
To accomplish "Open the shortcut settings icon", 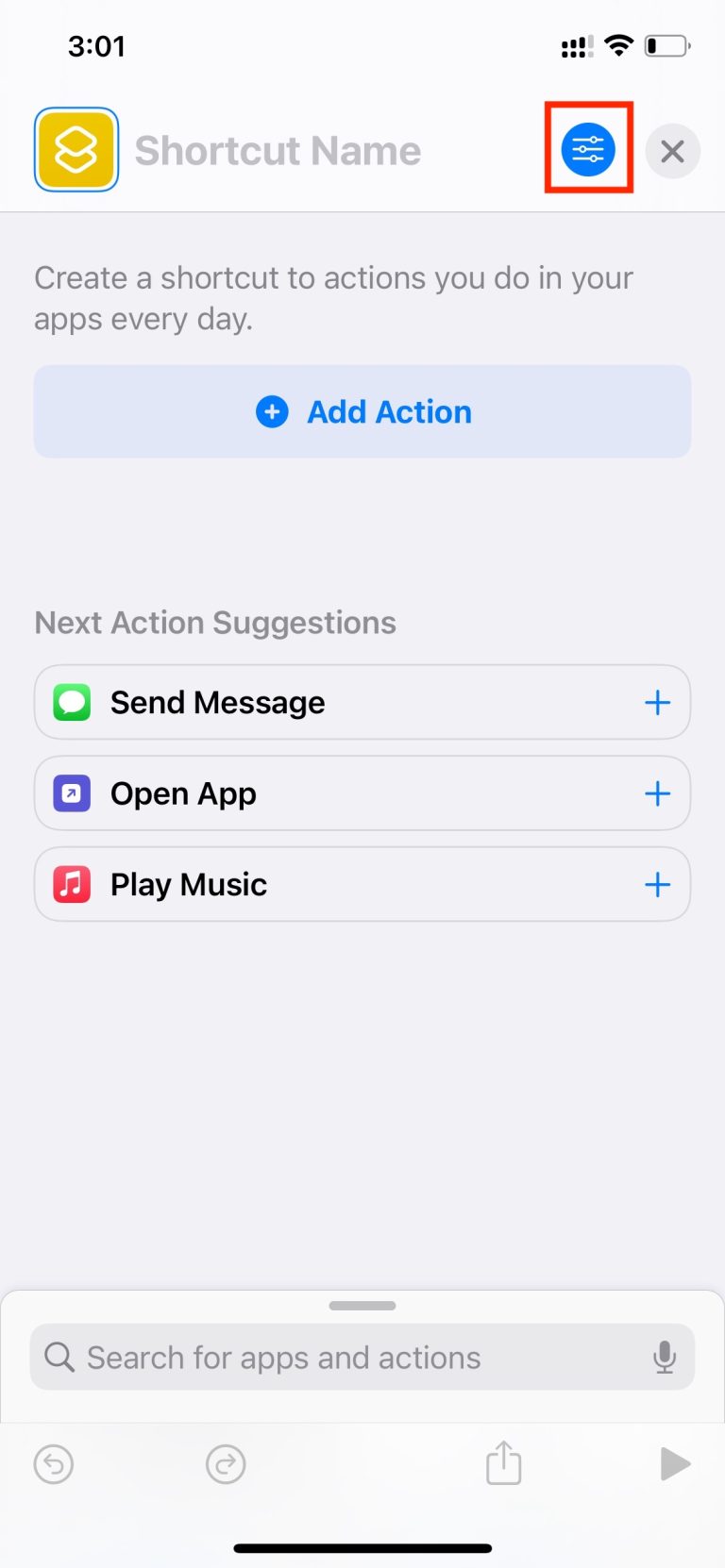I will click(x=588, y=149).
